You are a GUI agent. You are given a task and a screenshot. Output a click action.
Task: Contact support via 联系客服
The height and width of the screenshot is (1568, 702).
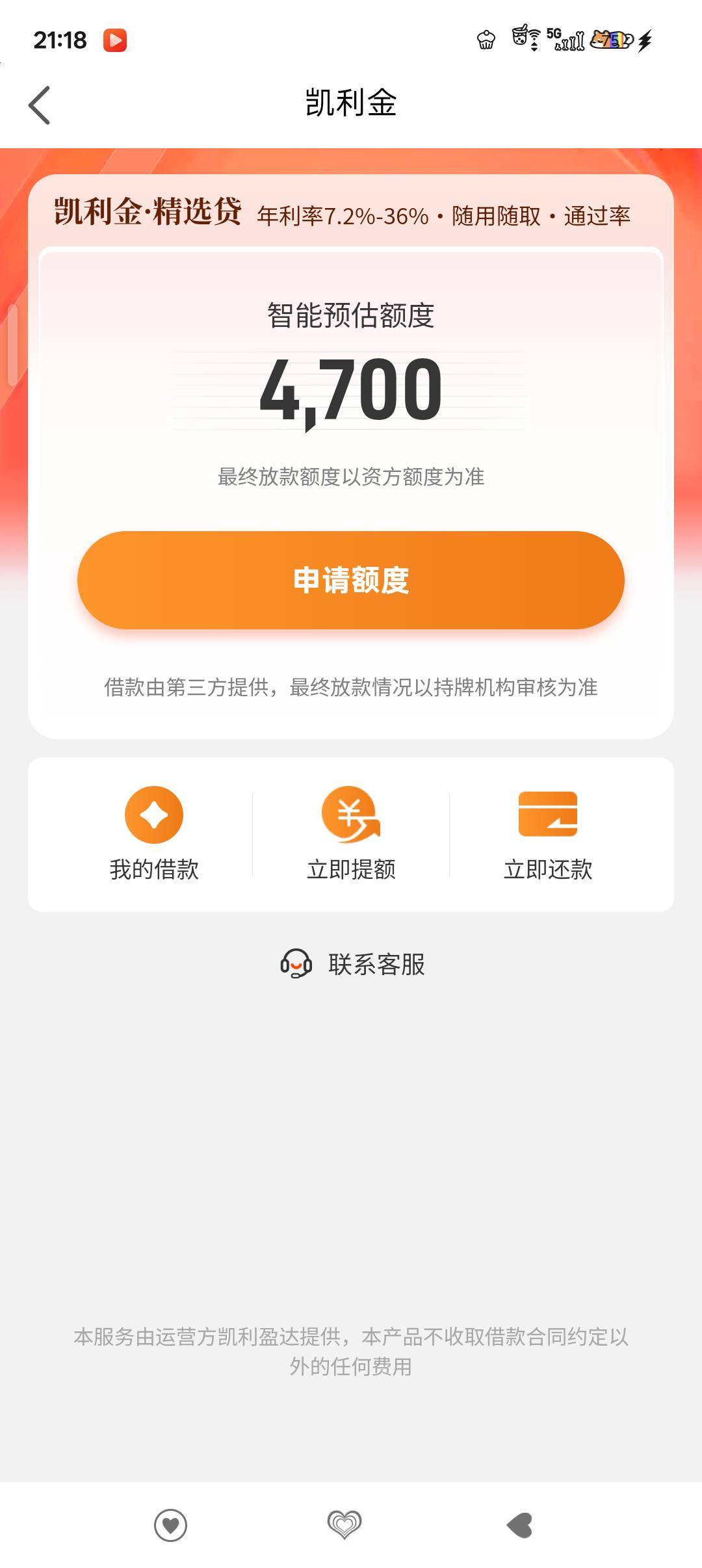tap(352, 964)
